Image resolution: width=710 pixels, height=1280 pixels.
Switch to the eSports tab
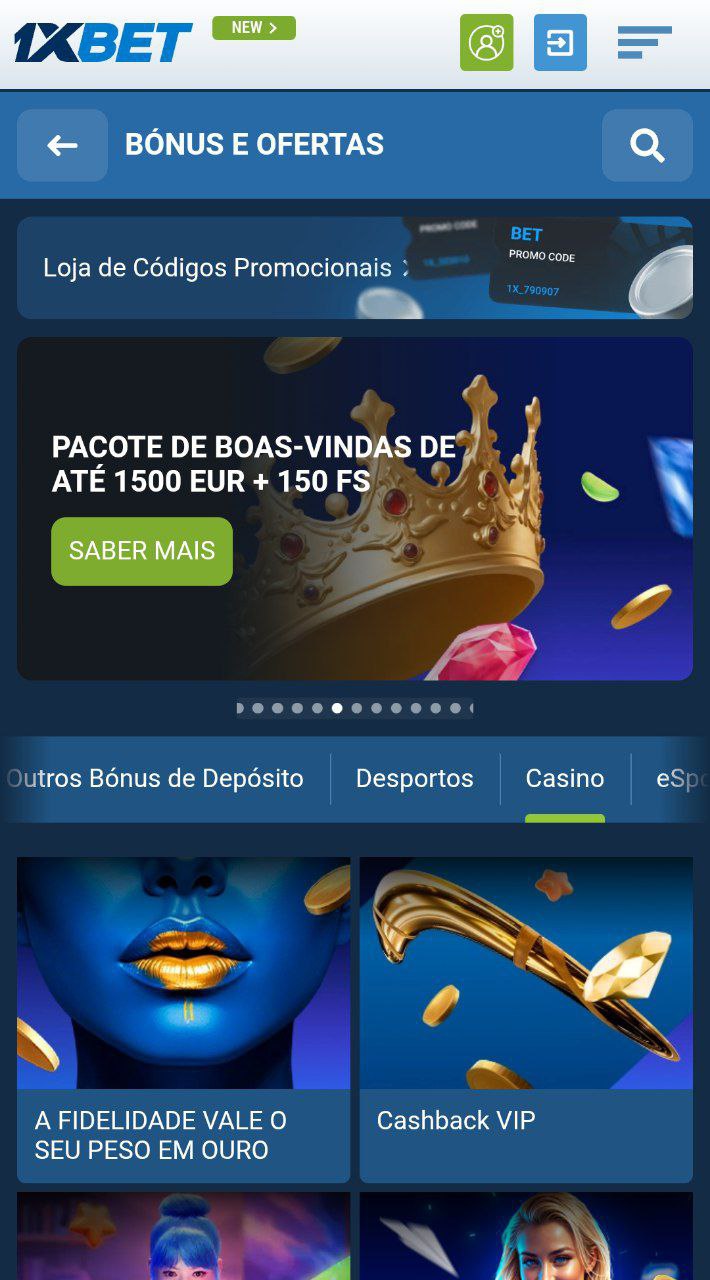click(x=682, y=778)
